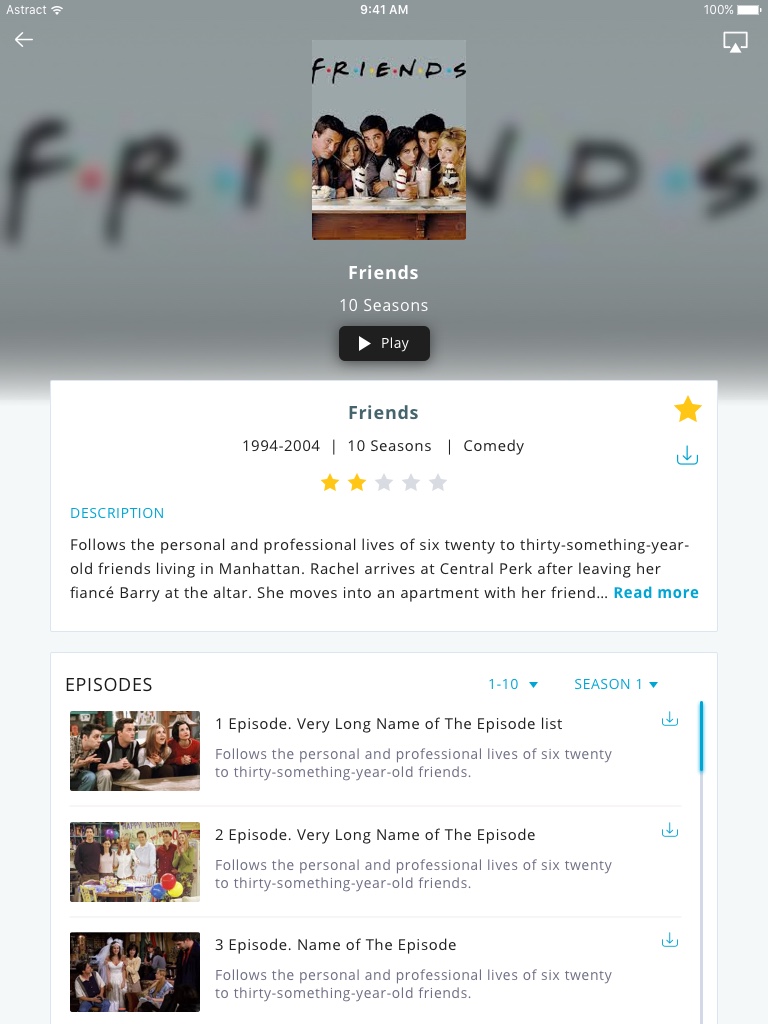Rate the show four stars
Image resolution: width=768 pixels, height=1024 pixels.
pyautogui.click(x=411, y=483)
